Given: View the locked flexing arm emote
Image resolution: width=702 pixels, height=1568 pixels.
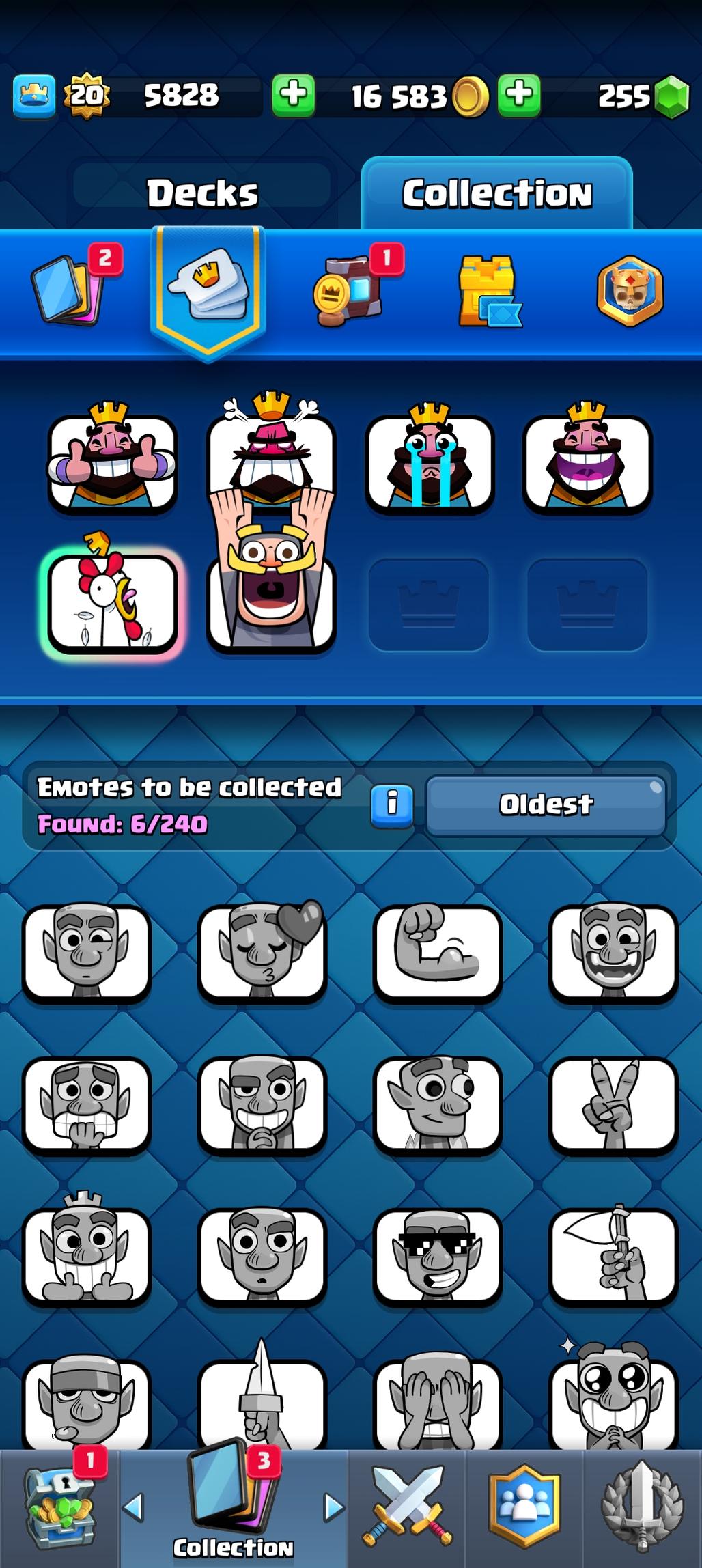Looking at the screenshot, I should (x=437, y=953).
